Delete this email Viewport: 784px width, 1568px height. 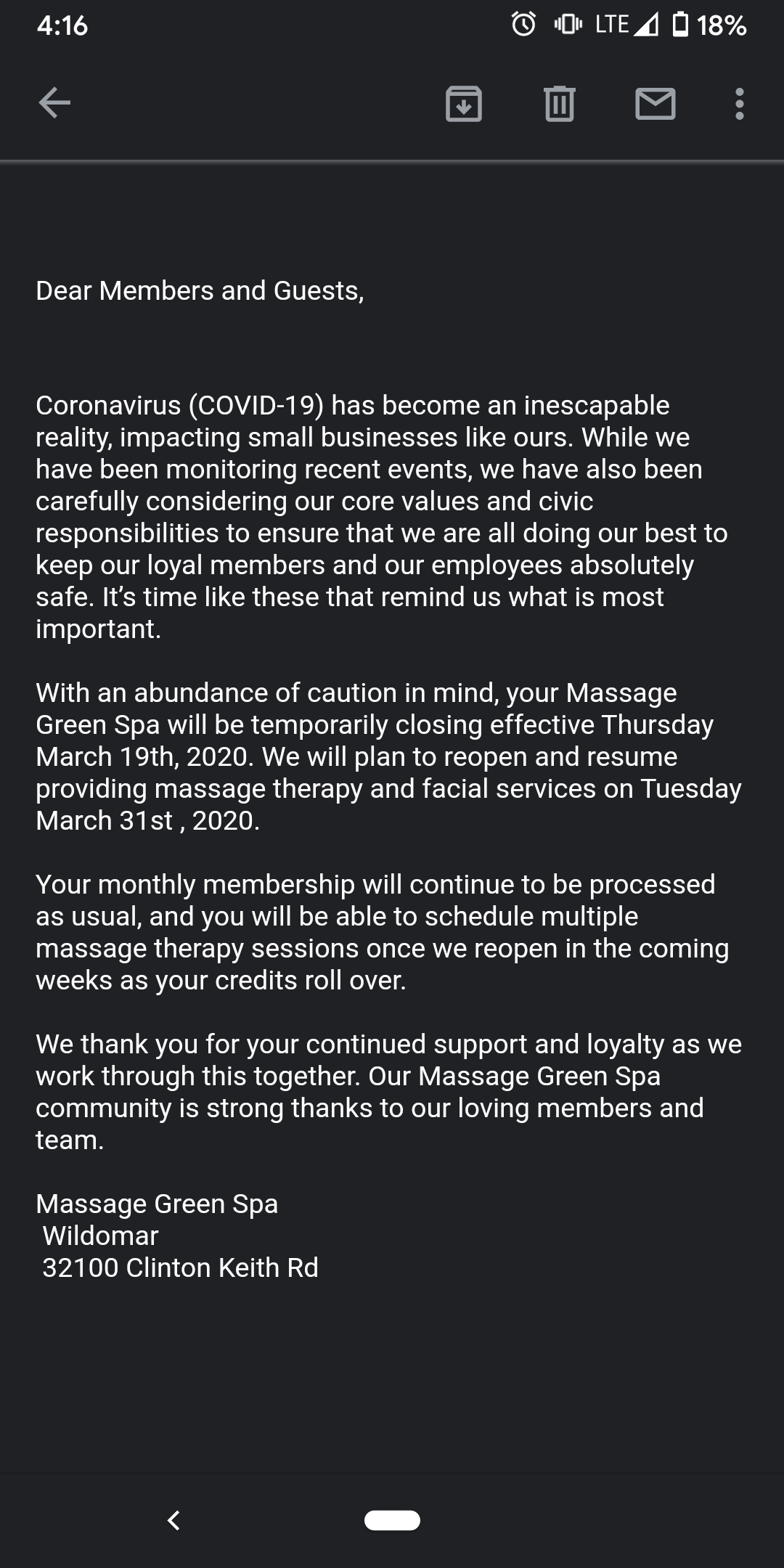559,104
